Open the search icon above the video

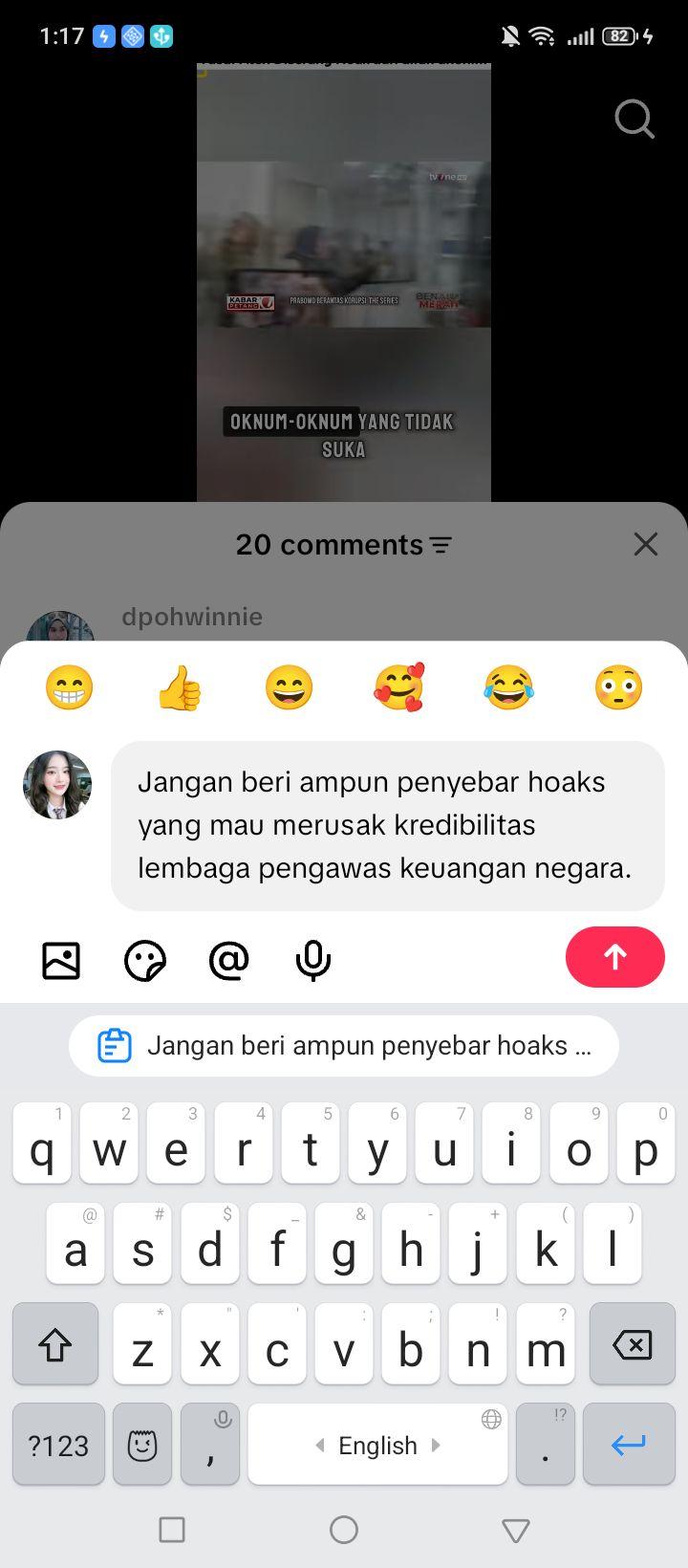[x=634, y=120]
